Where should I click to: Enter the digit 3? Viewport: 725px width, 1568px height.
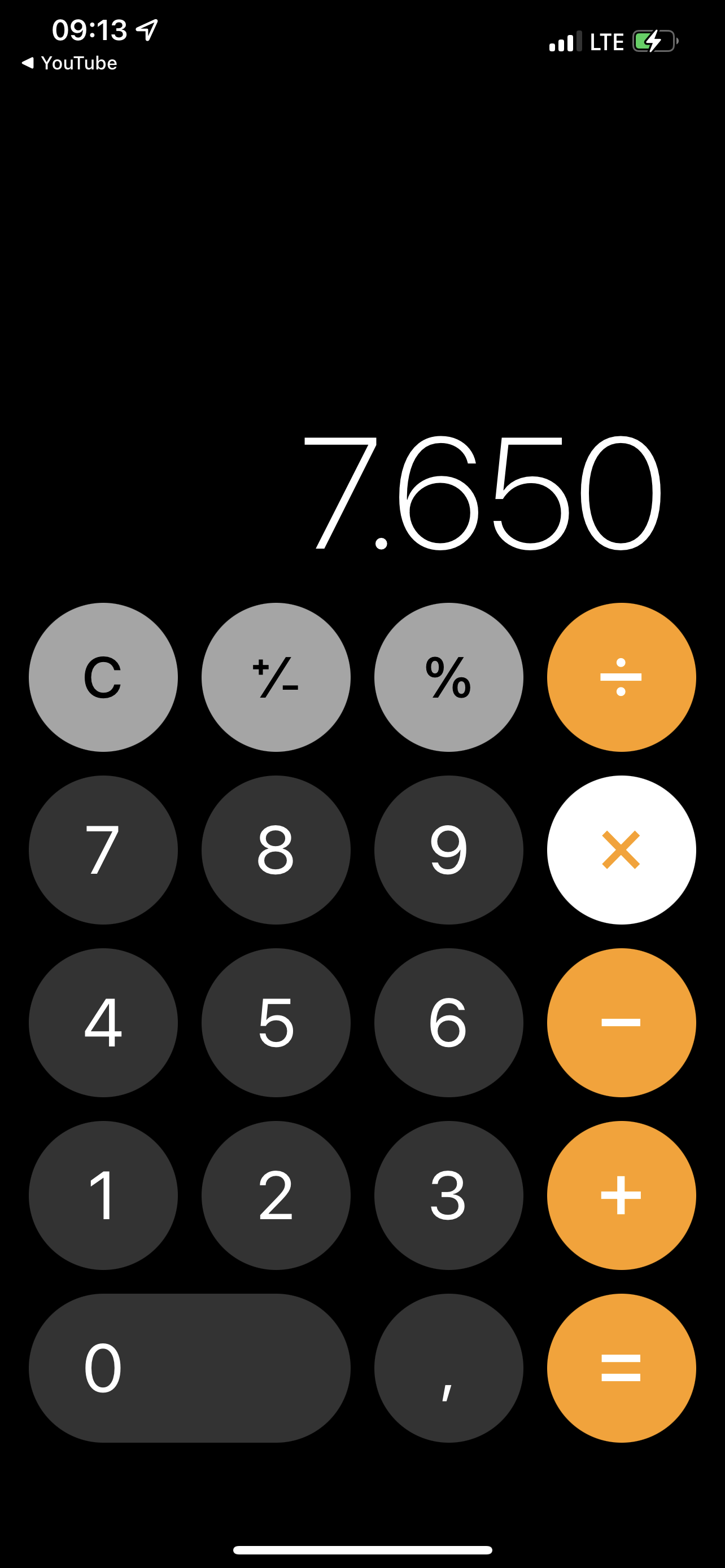(x=449, y=1195)
